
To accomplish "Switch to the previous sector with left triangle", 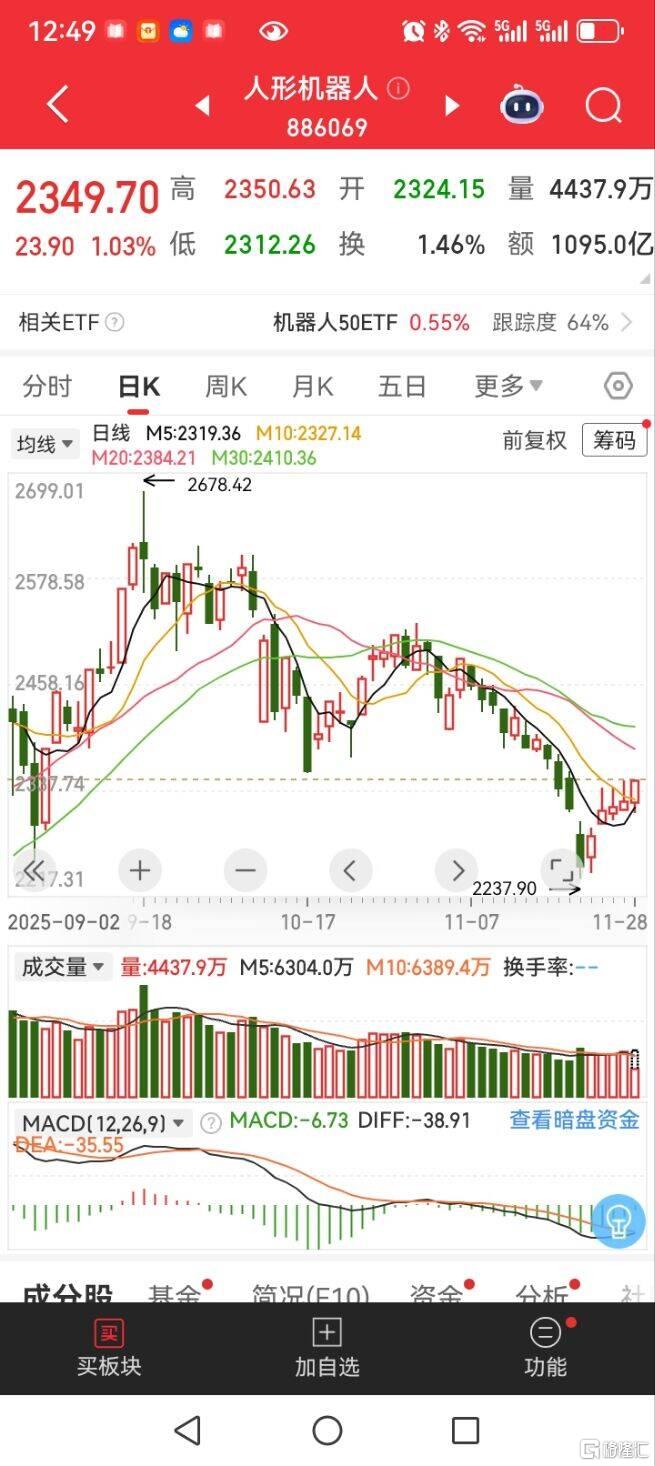I will (203, 106).
